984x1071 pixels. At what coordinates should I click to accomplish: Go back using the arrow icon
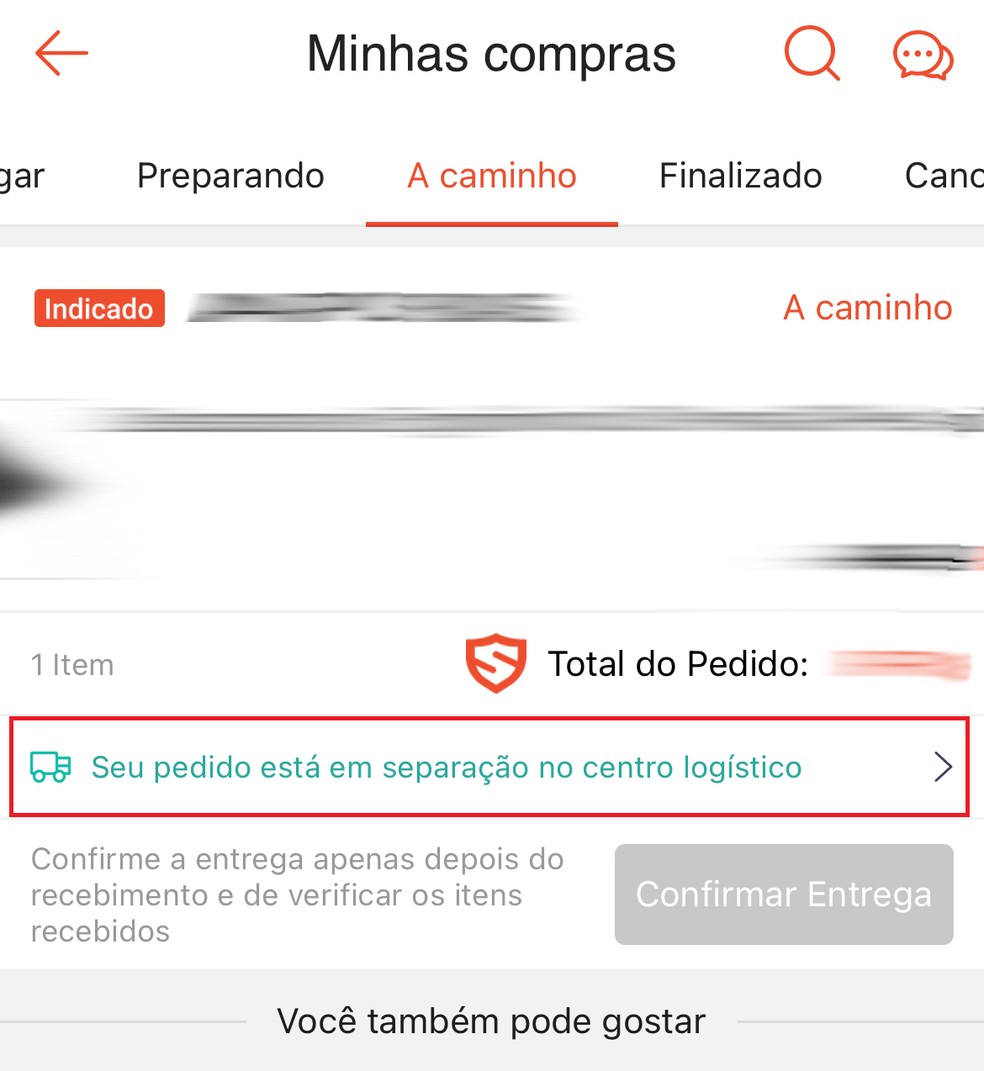[x=61, y=54]
